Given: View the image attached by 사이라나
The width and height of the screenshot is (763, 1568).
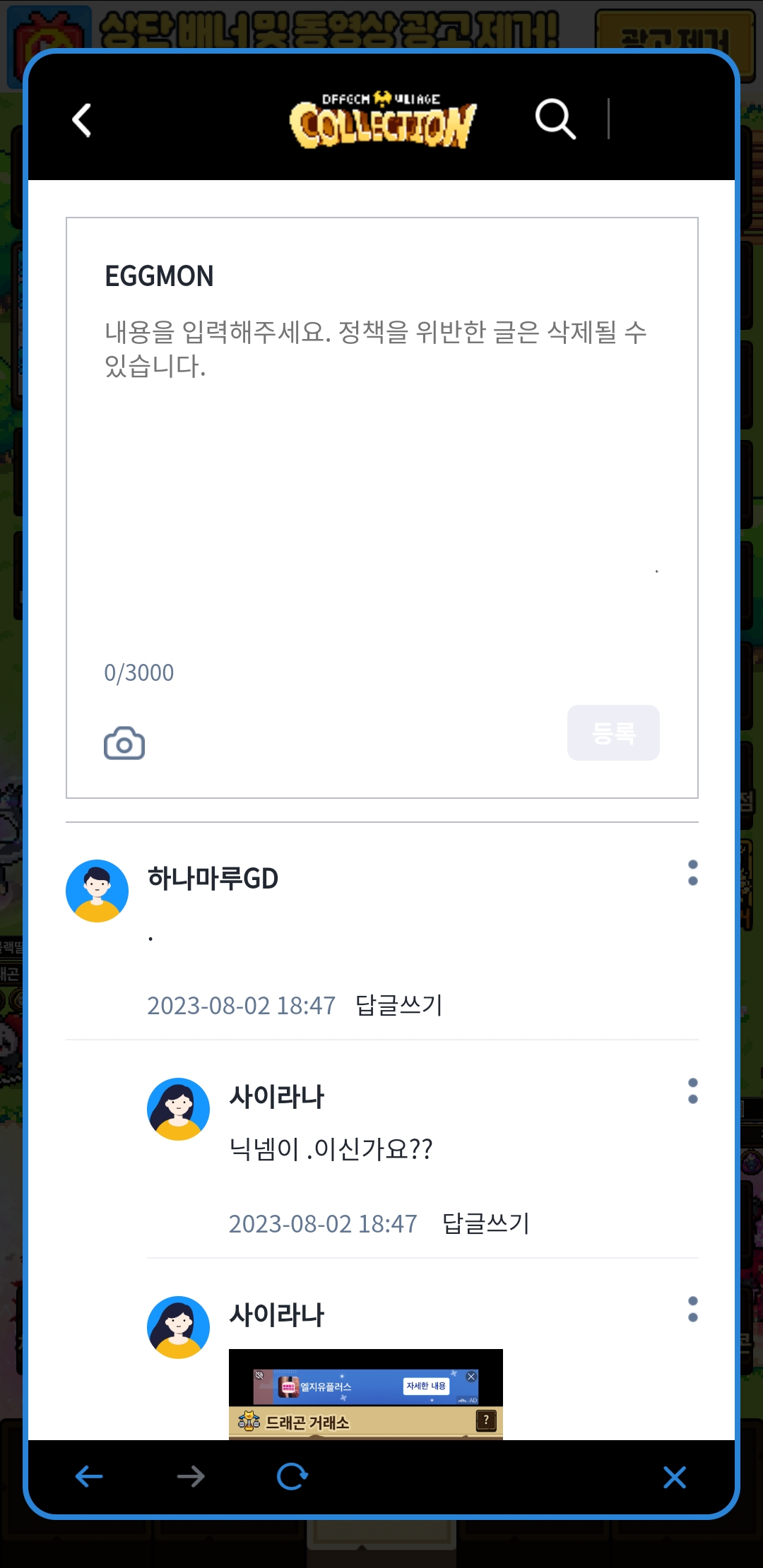Looking at the screenshot, I should 366,1394.
